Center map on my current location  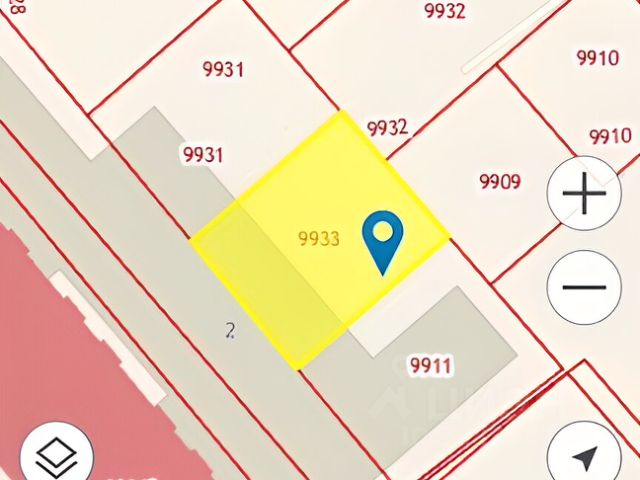pos(585,456)
